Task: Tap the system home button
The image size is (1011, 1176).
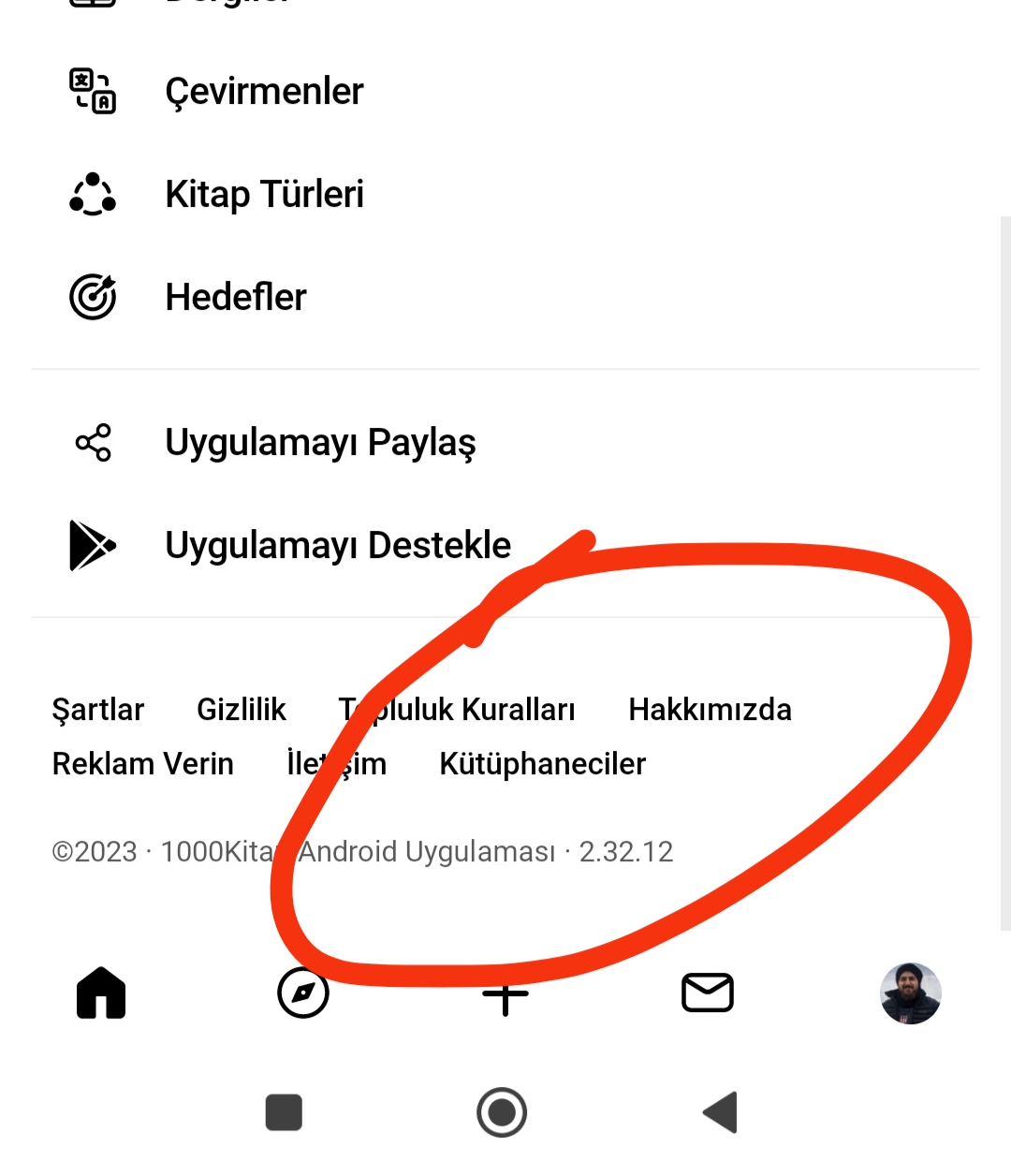Action: tap(502, 1112)
